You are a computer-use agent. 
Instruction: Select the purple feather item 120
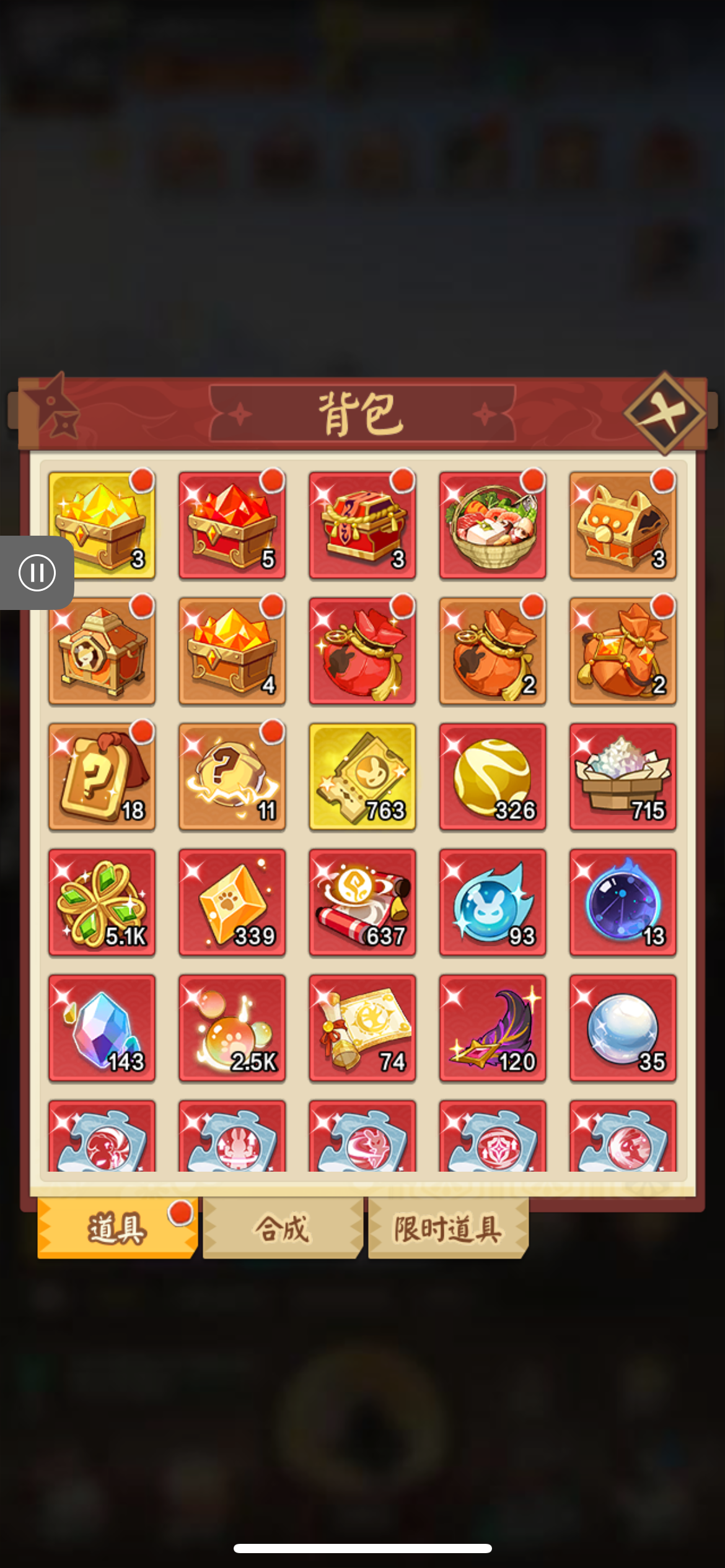click(x=492, y=1029)
